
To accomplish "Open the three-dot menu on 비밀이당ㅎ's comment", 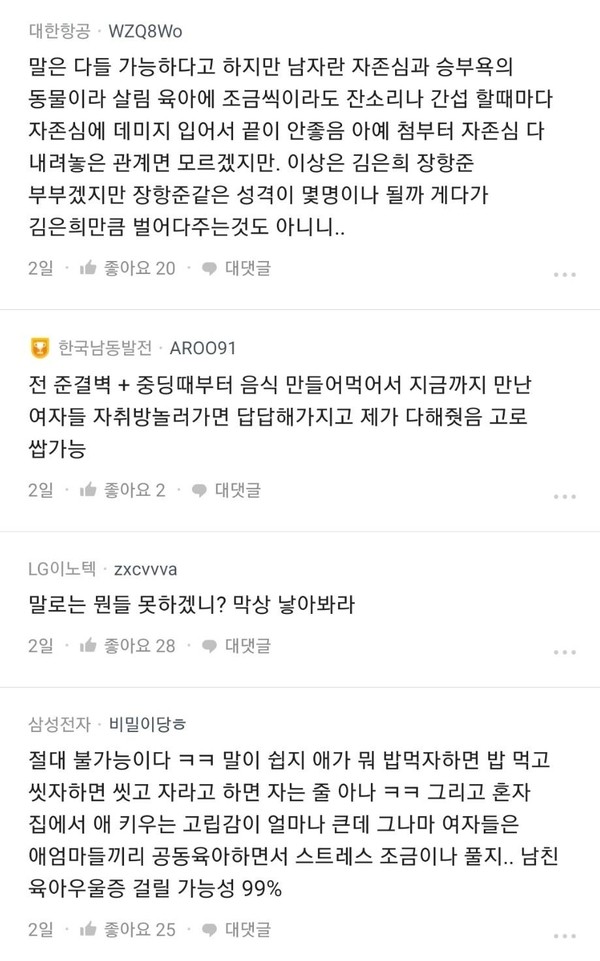I will [x=570, y=930].
